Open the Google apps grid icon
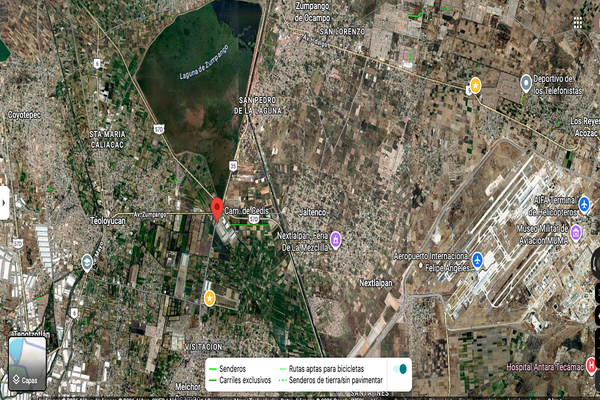This screenshot has width=600, height=400. click(x=578, y=23)
